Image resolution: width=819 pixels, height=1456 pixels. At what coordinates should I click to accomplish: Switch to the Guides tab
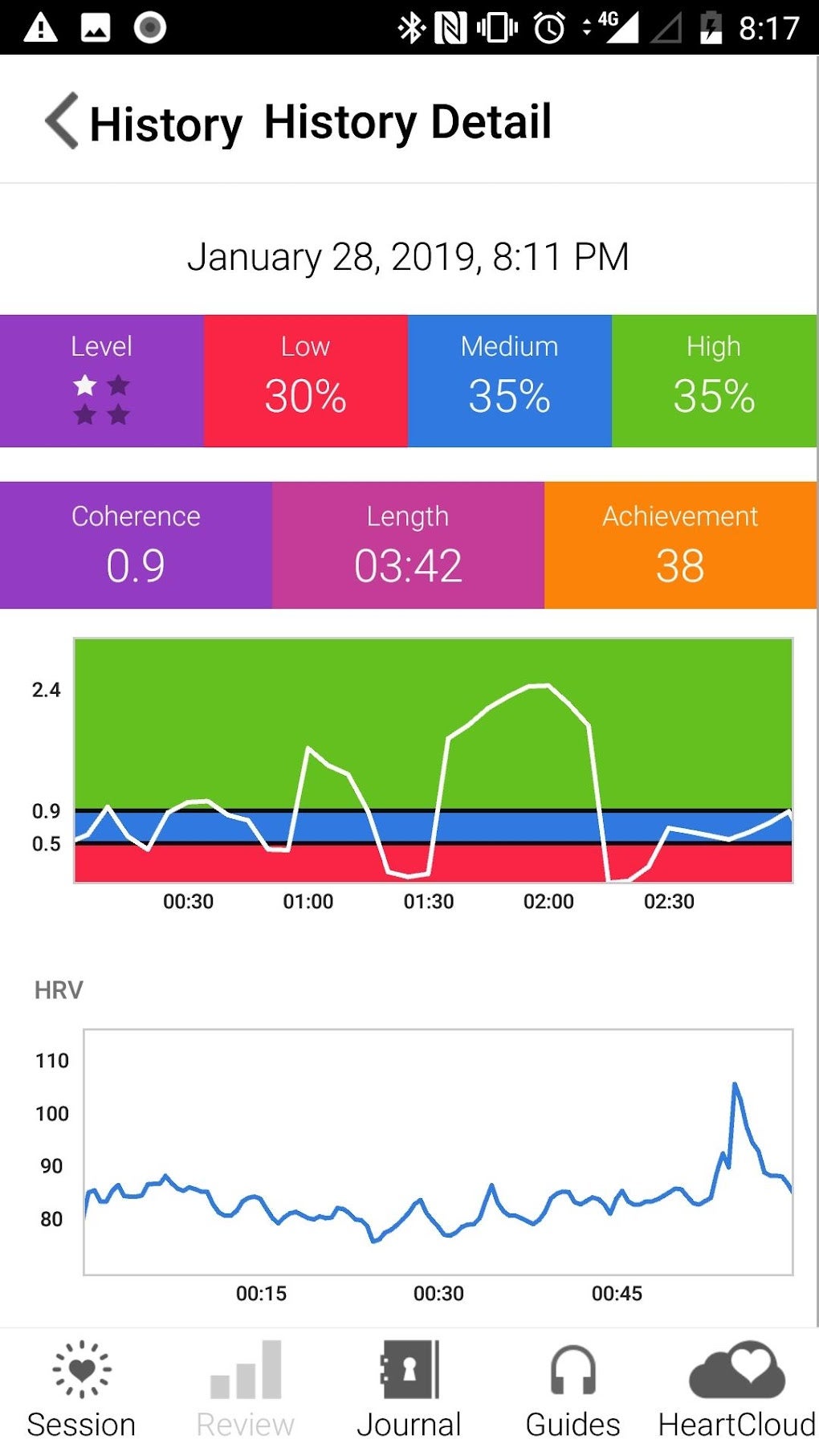click(572, 1390)
